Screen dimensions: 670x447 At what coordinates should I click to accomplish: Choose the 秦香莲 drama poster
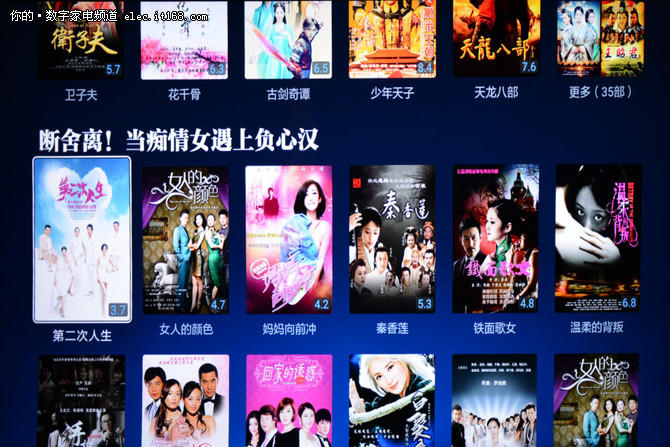pyautogui.click(x=392, y=239)
